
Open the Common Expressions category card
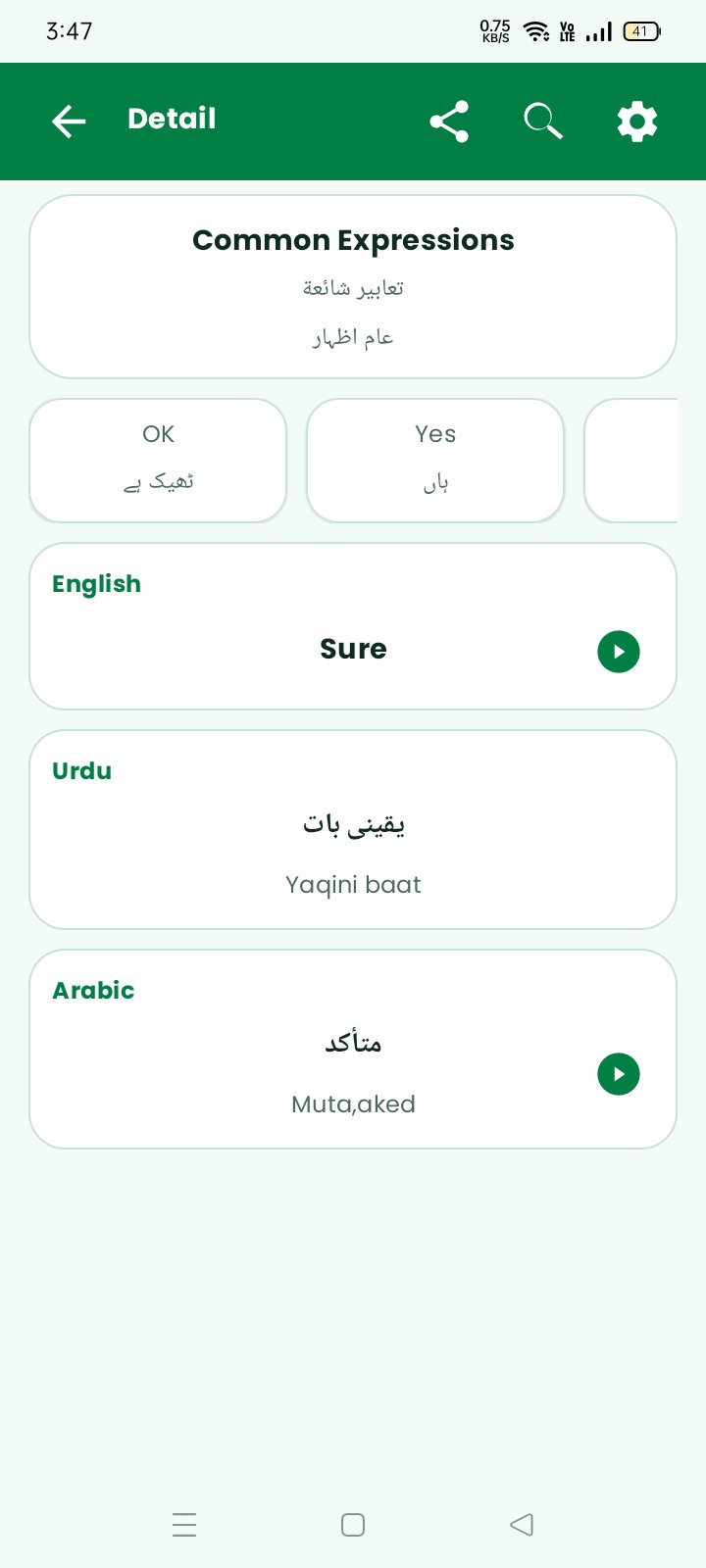pos(353,287)
